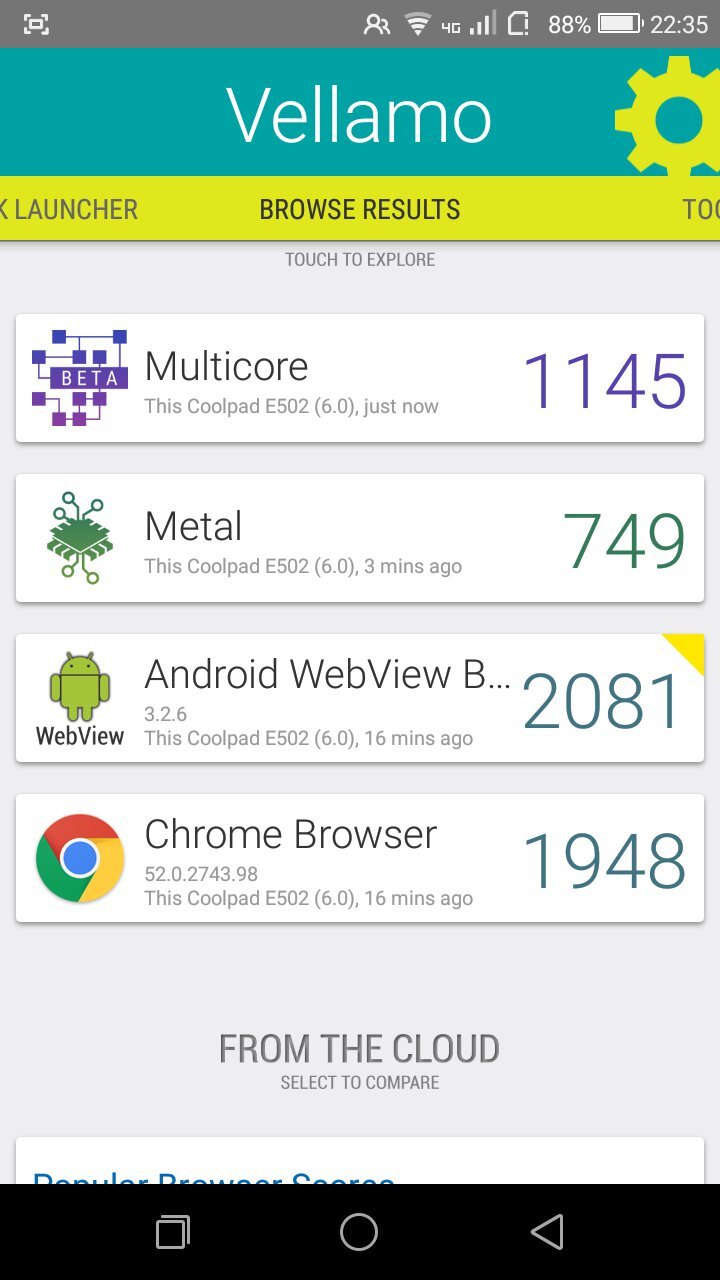Open the Metal score card
The width and height of the screenshot is (720, 1280).
click(360, 539)
